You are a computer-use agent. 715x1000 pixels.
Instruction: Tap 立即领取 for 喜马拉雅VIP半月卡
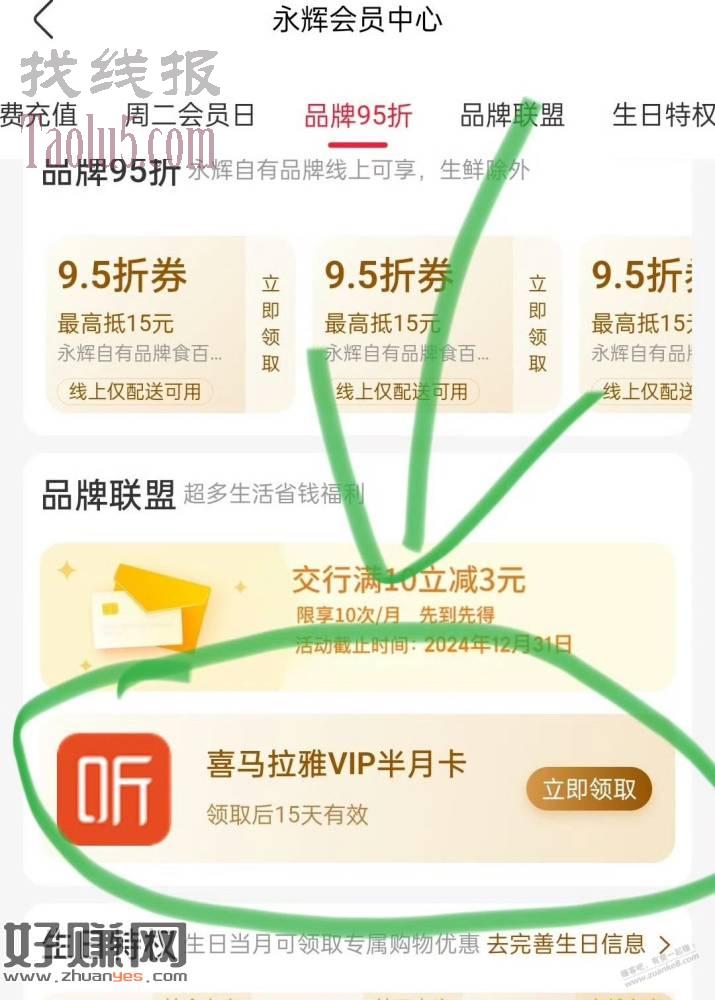(589, 789)
